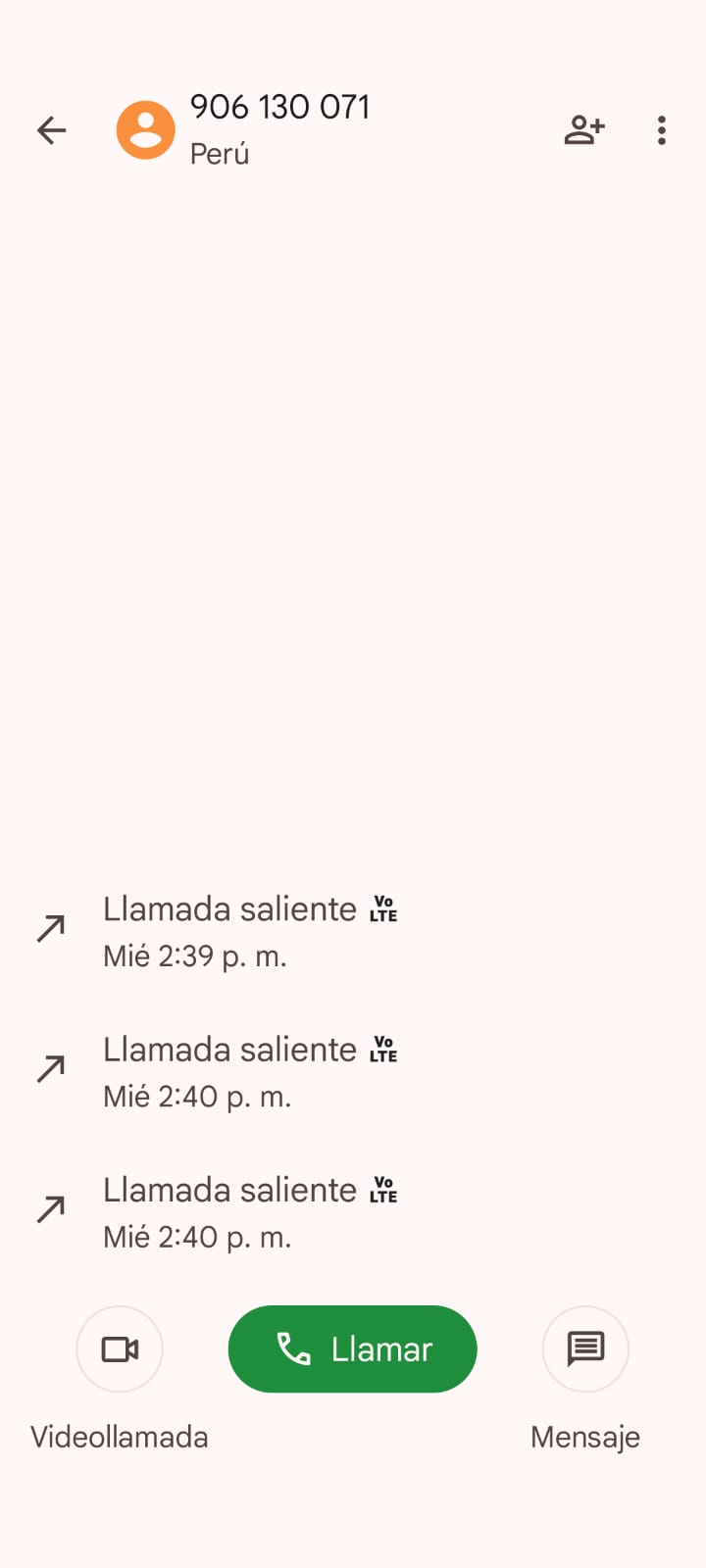The image size is (706, 1568).
Task: Send a Mensaje to this number
Action: [585, 1349]
